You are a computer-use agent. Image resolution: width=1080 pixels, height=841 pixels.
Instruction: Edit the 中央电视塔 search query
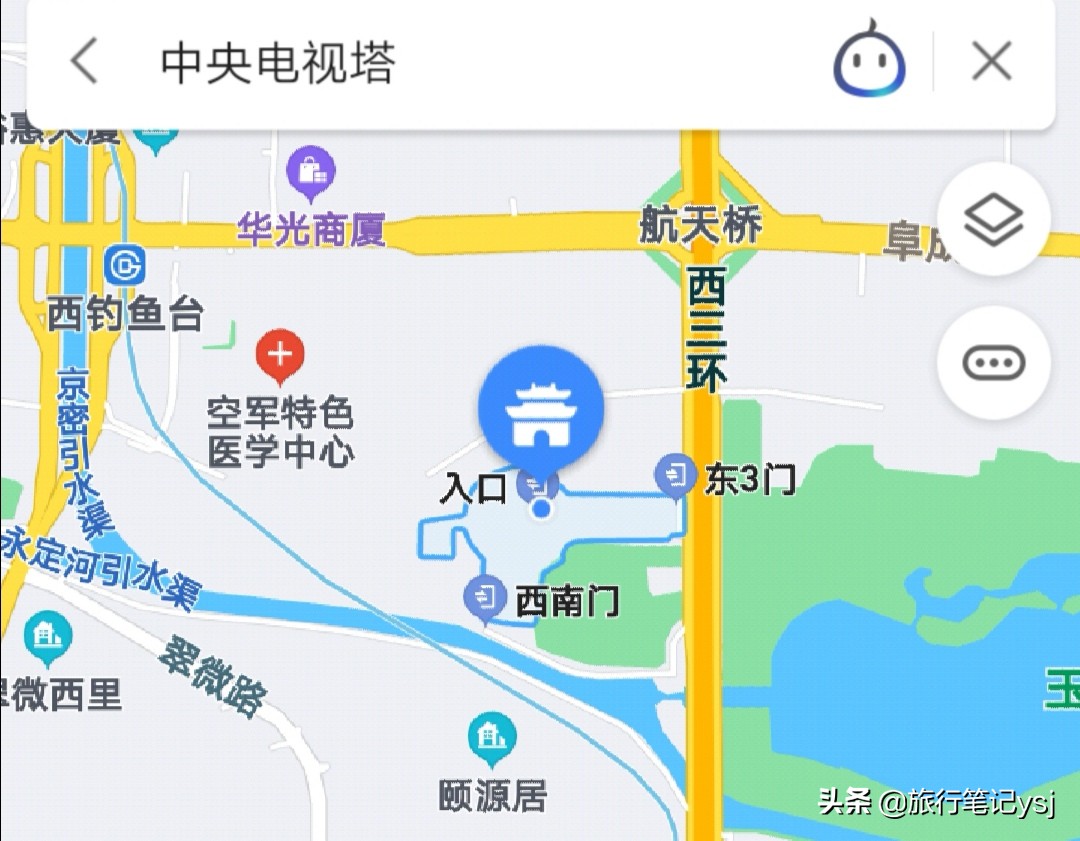278,63
